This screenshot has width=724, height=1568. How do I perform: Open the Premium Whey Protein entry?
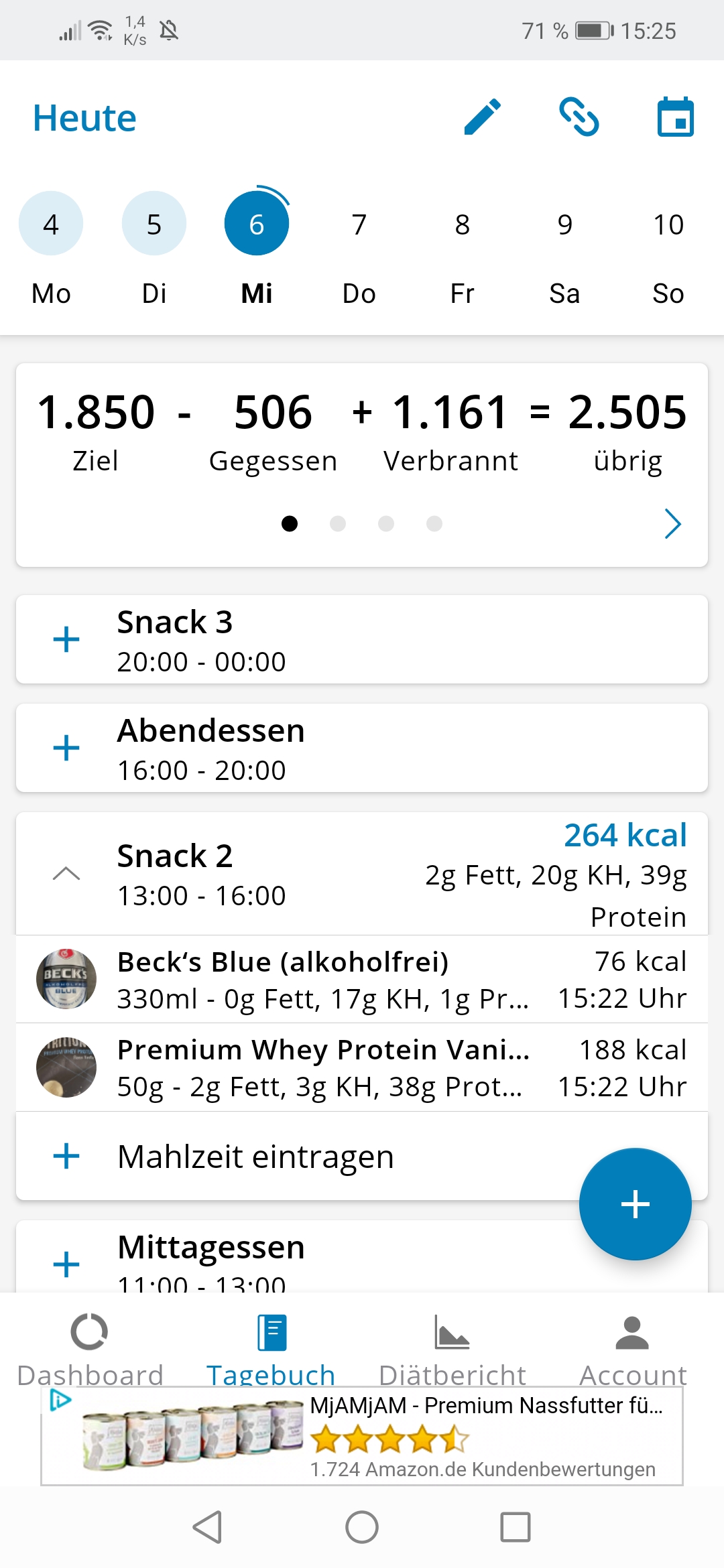[x=362, y=1067]
